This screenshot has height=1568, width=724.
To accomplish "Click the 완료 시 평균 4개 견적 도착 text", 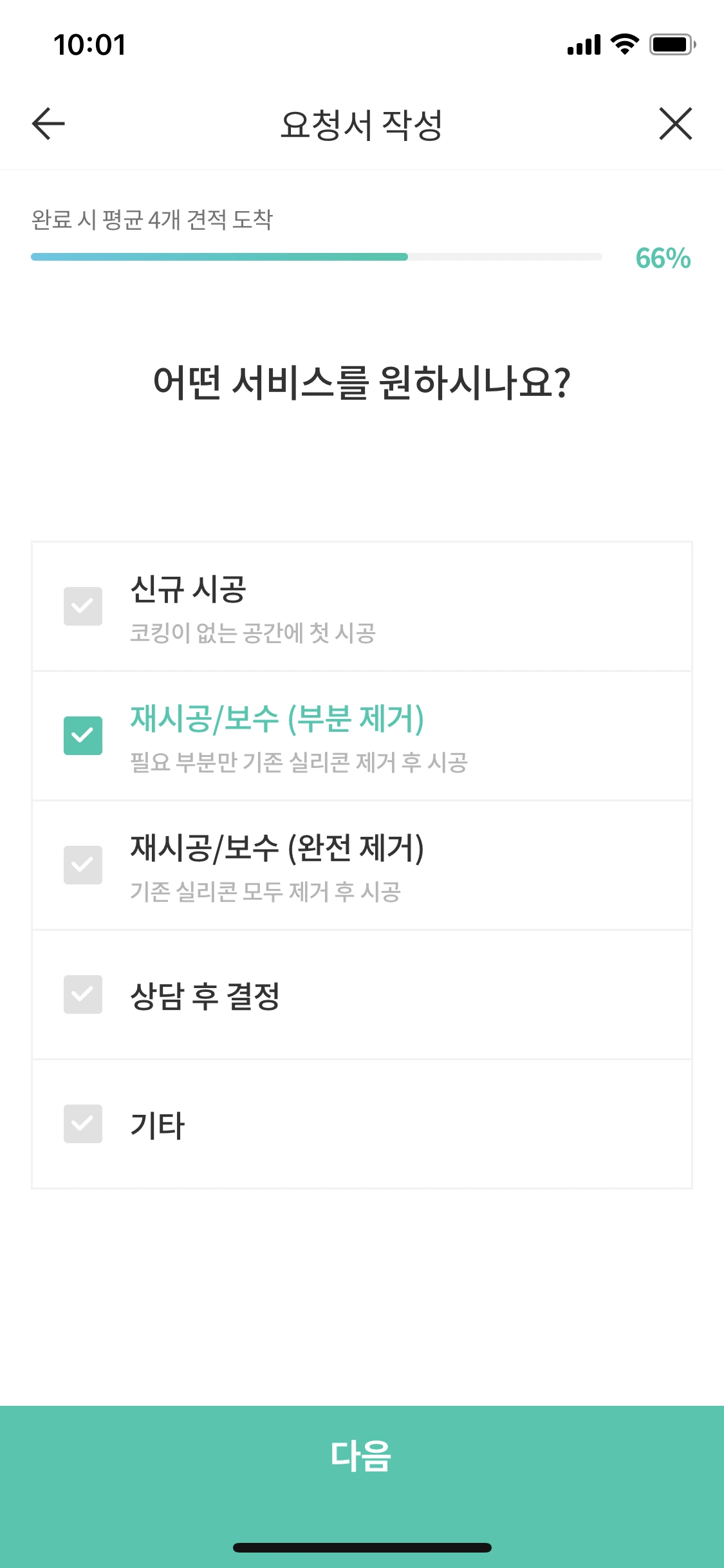I will click(x=153, y=219).
